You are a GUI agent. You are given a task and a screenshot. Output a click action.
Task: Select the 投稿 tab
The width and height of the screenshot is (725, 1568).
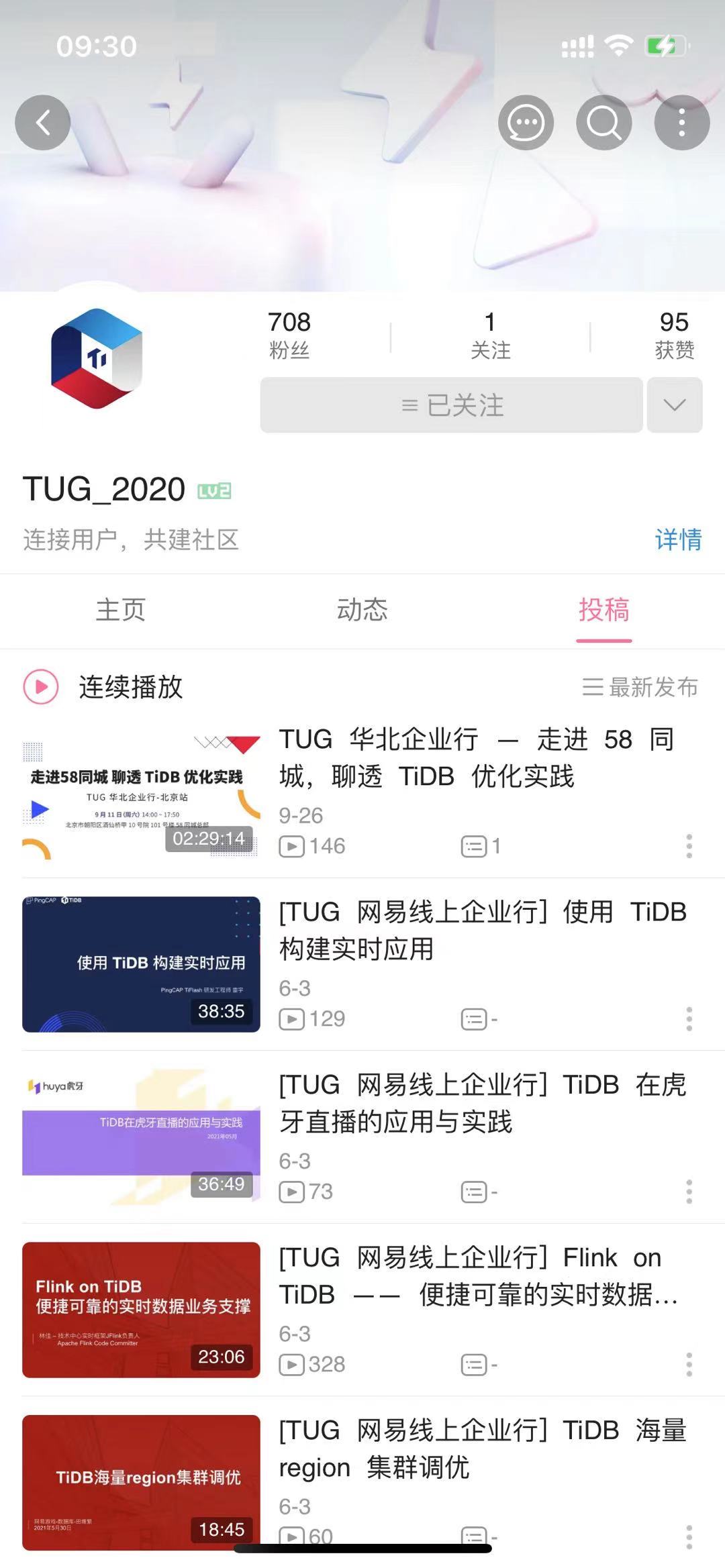click(603, 610)
